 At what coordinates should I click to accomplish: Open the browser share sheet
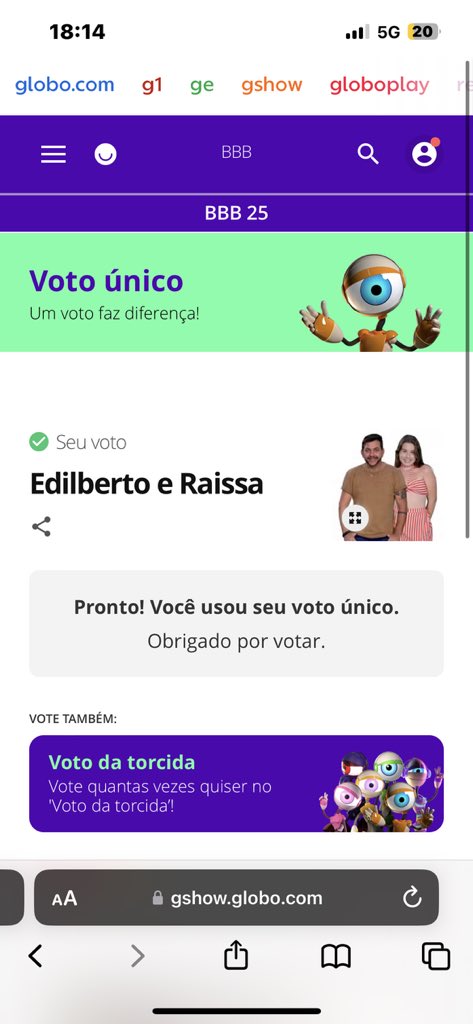pyautogui.click(x=236, y=955)
